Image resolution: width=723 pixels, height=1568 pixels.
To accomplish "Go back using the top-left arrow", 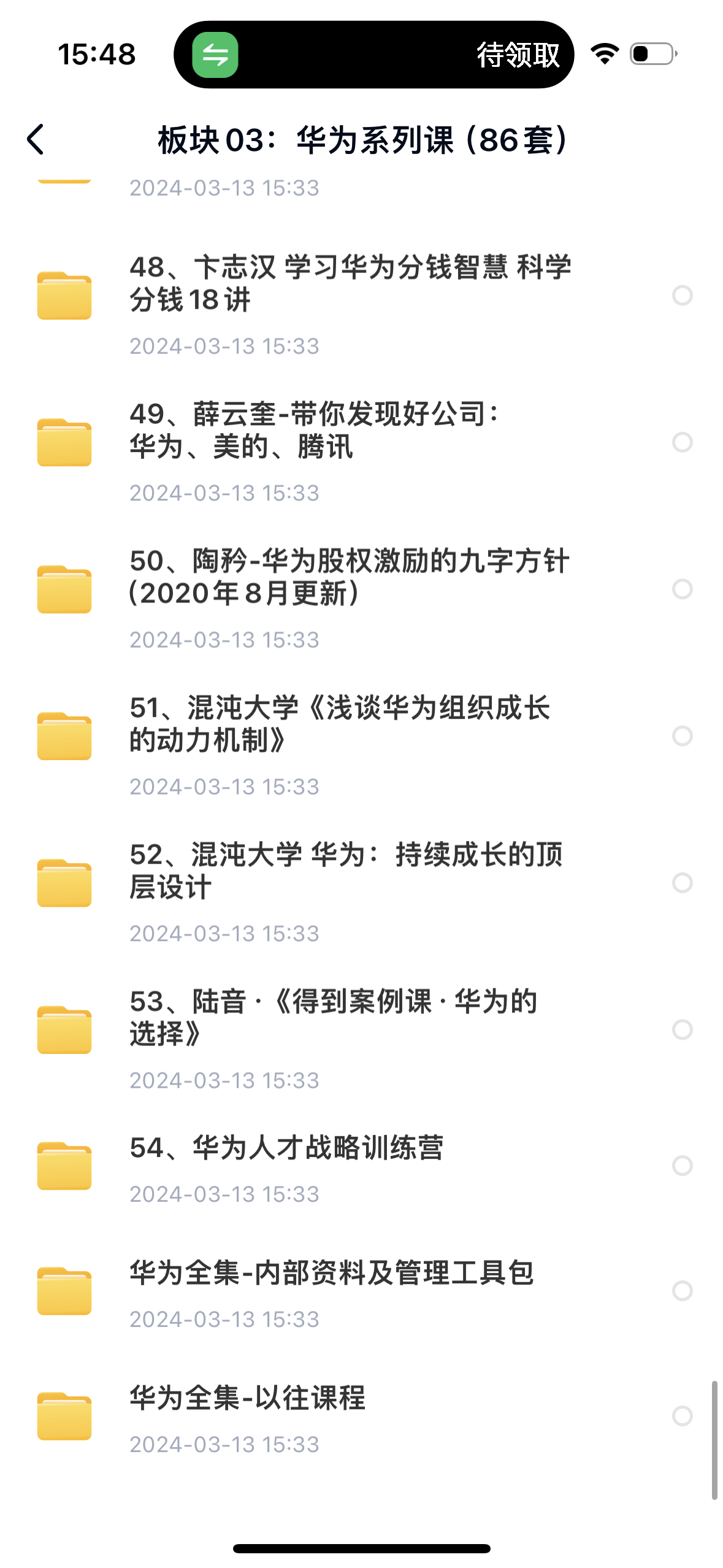I will pos(36,140).
